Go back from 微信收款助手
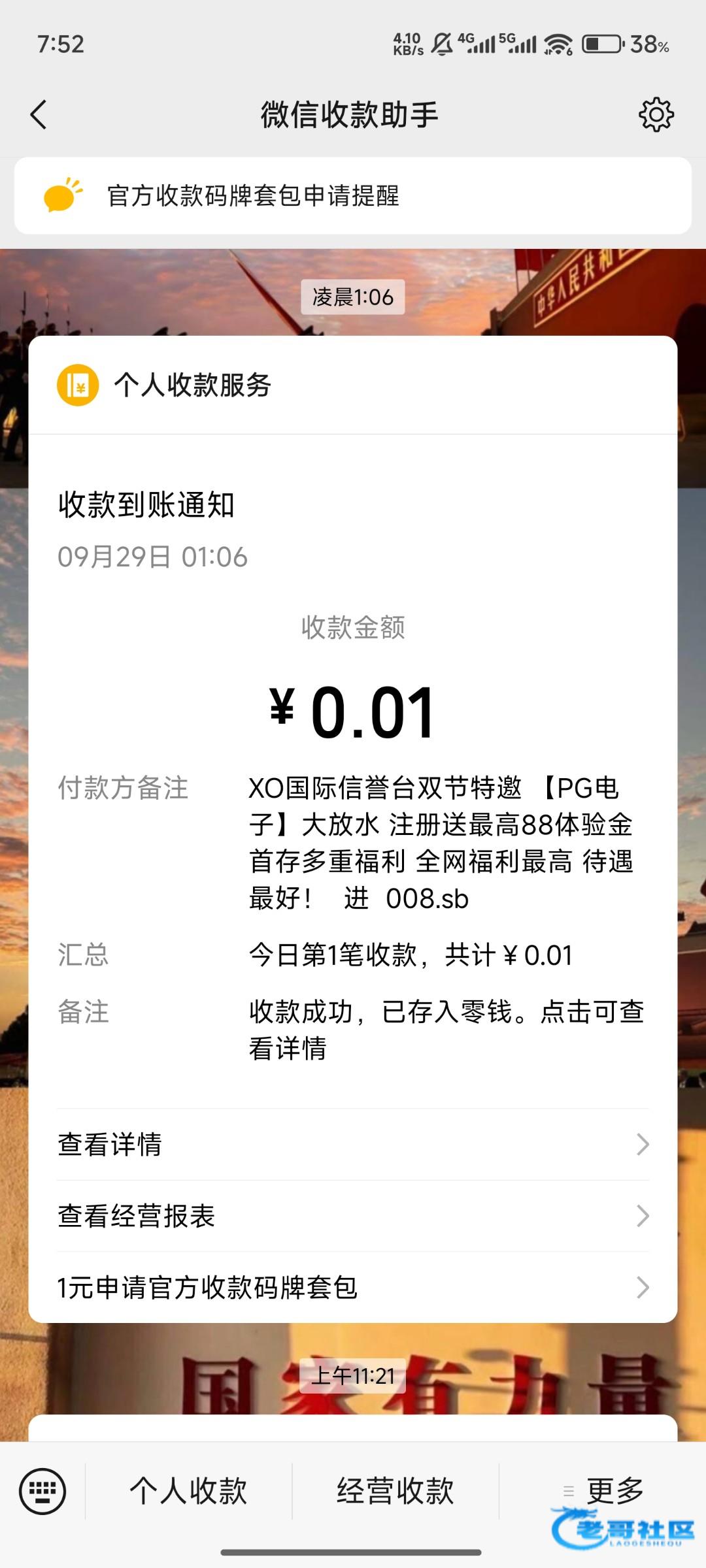Image resolution: width=706 pixels, height=1568 pixels. (x=39, y=115)
